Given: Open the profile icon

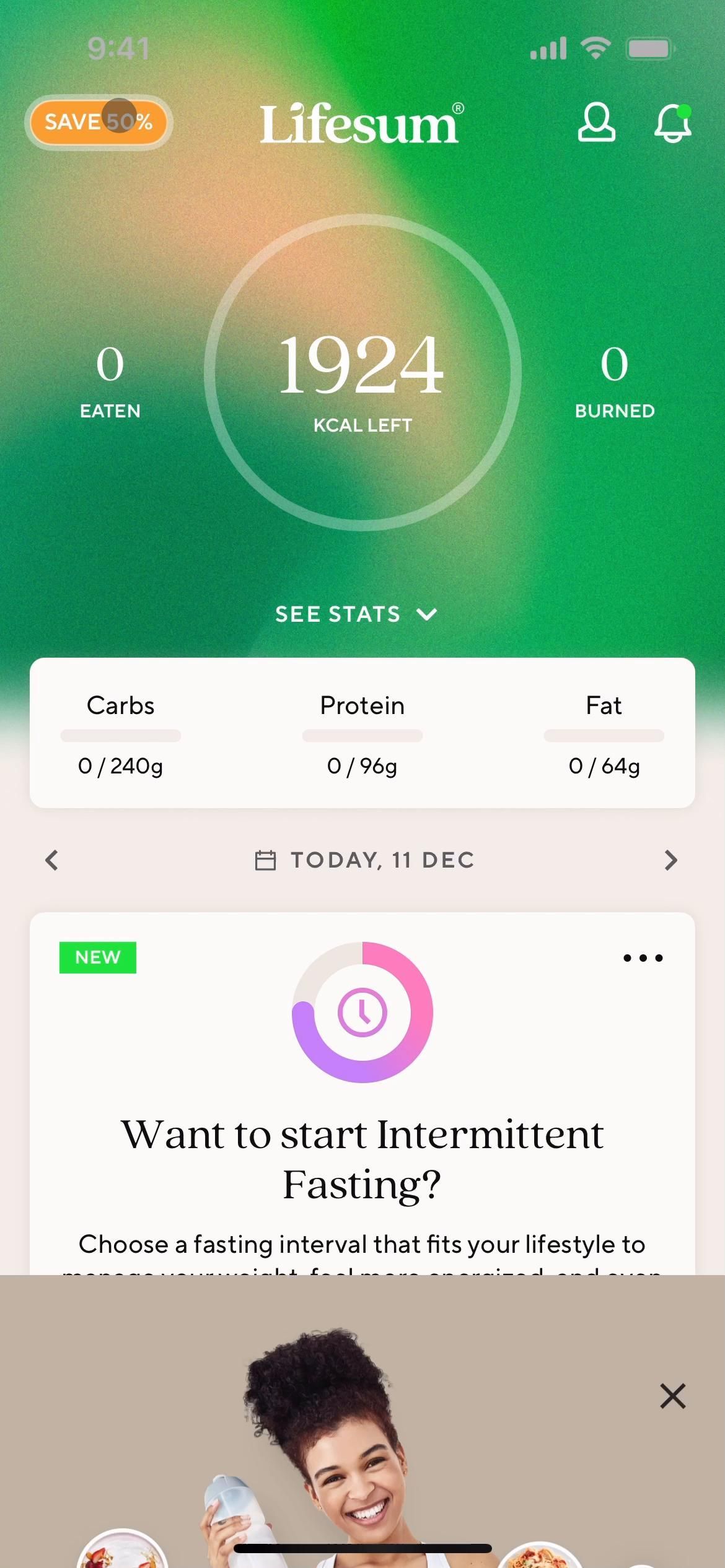Looking at the screenshot, I should pos(596,123).
